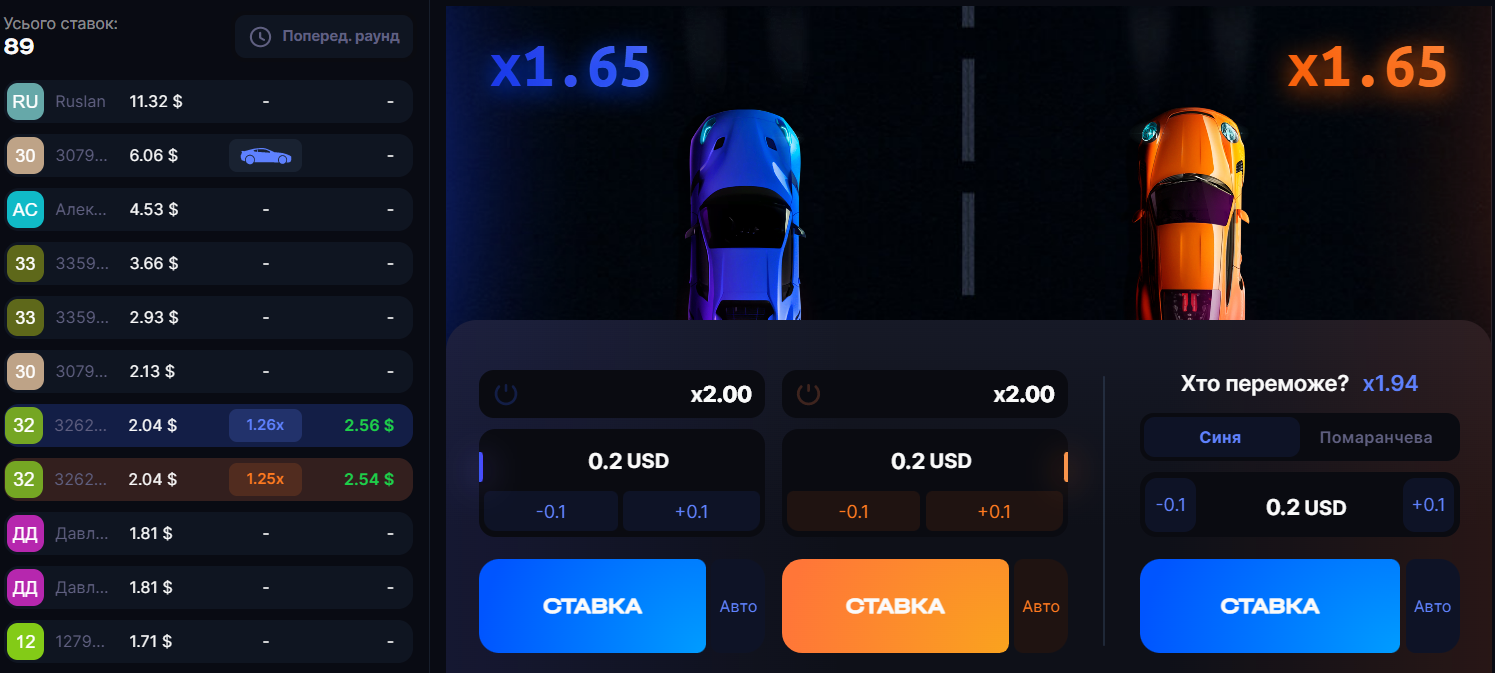Increase the blue car bet by 0.1
Image resolution: width=1495 pixels, height=673 pixels.
click(x=691, y=511)
